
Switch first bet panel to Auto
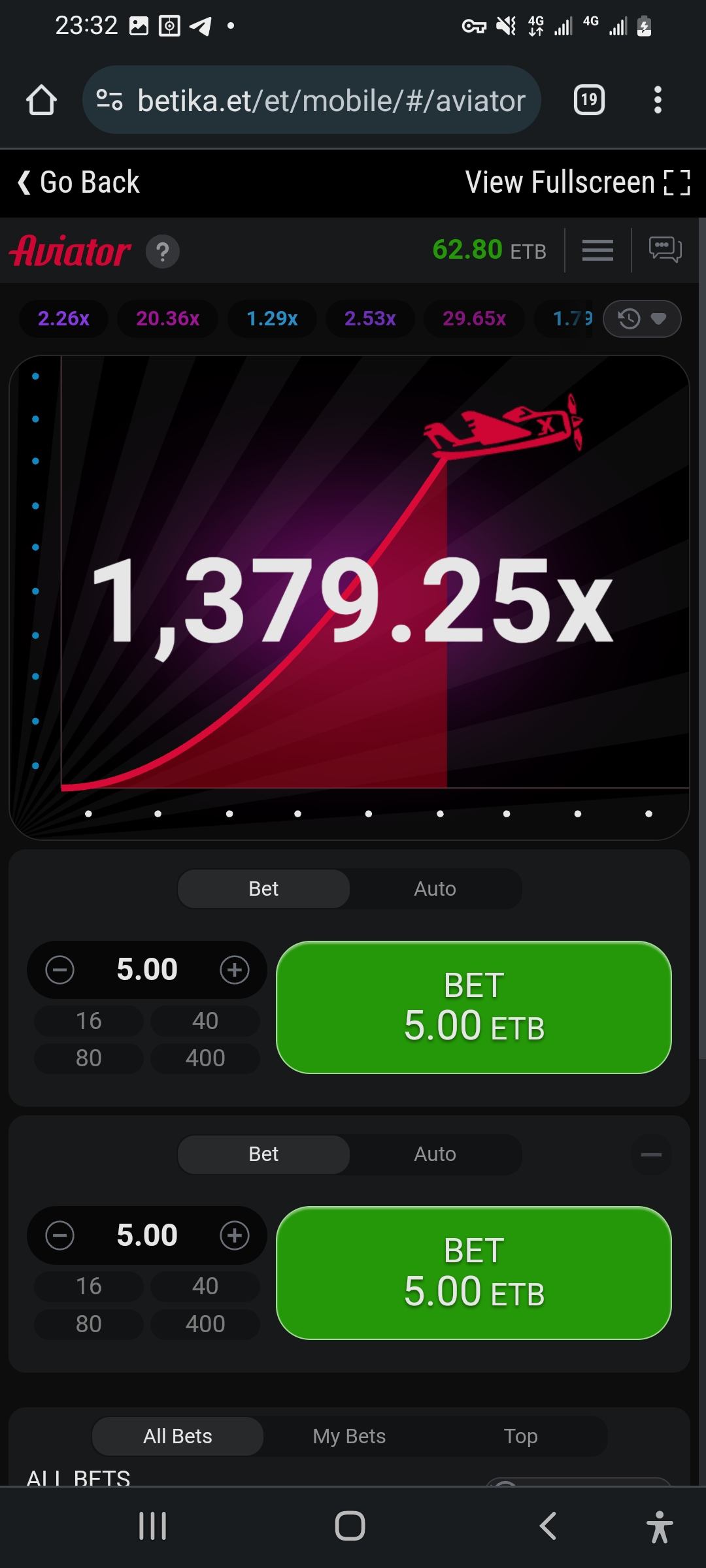click(x=435, y=889)
